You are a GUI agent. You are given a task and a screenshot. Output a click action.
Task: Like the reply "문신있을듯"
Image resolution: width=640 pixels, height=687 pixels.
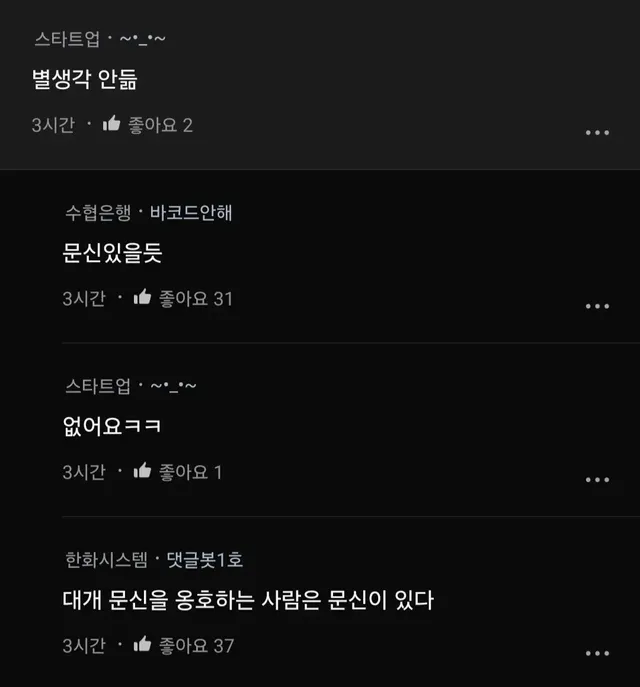[x=142, y=297]
